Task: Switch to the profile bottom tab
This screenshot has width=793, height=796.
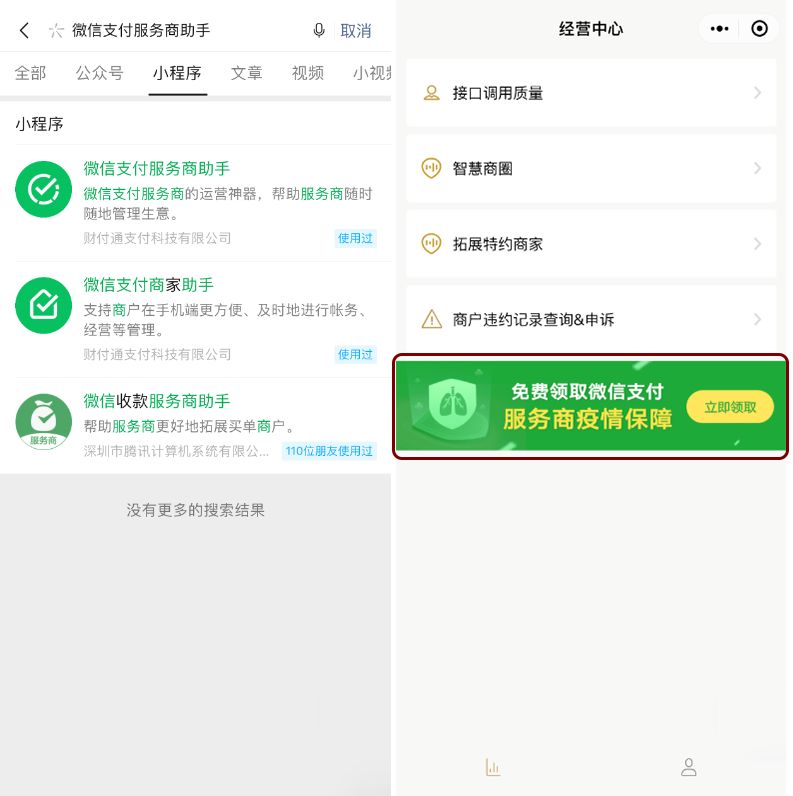Action: pos(688,767)
